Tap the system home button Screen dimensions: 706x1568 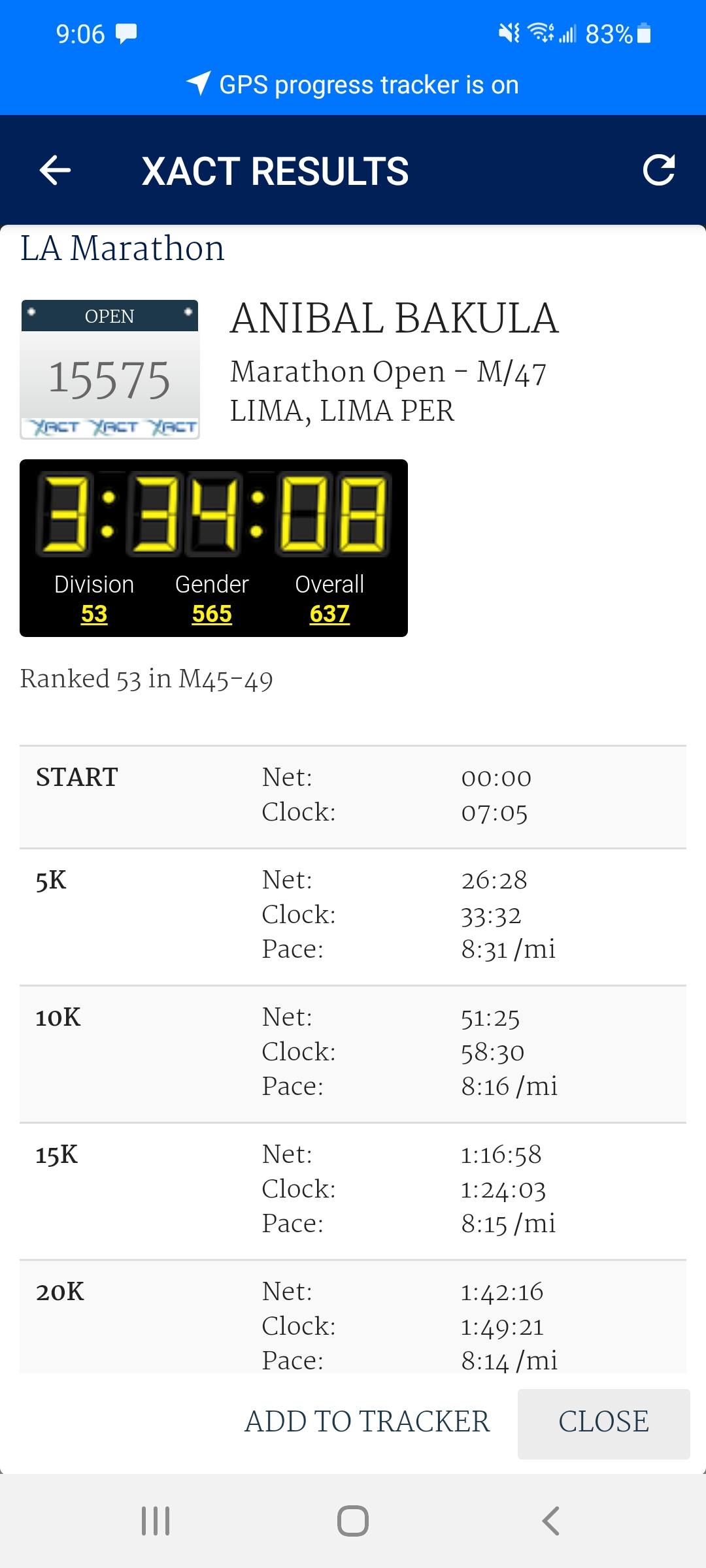pyautogui.click(x=353, y=1521)
